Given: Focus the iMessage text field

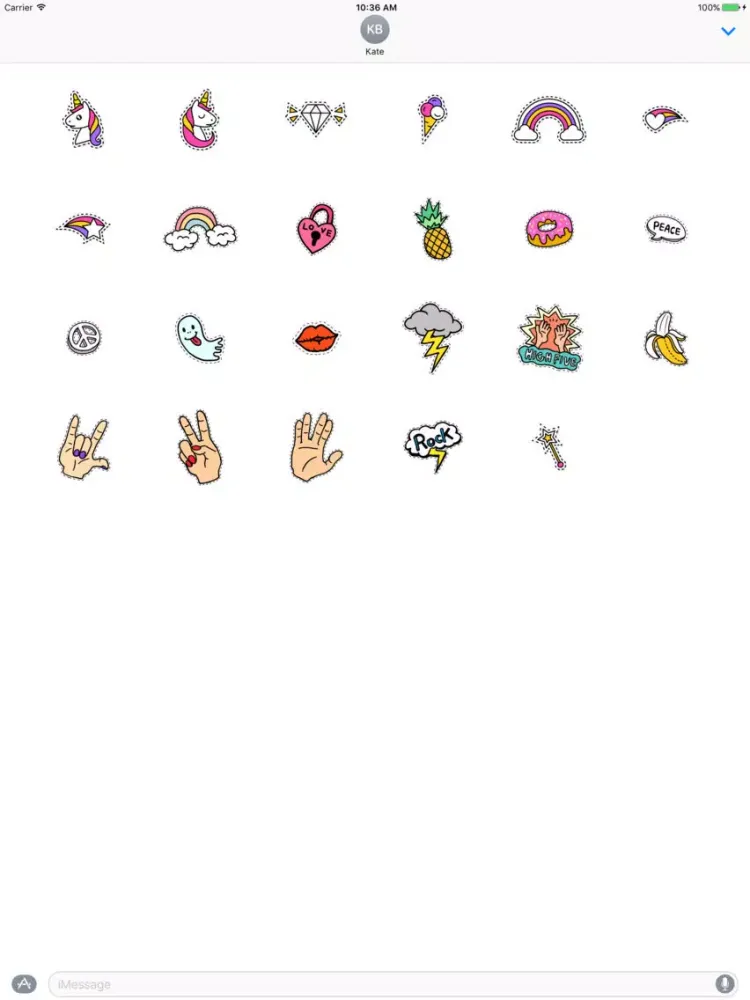Looking at the screenshot, I should click(380, 984).
